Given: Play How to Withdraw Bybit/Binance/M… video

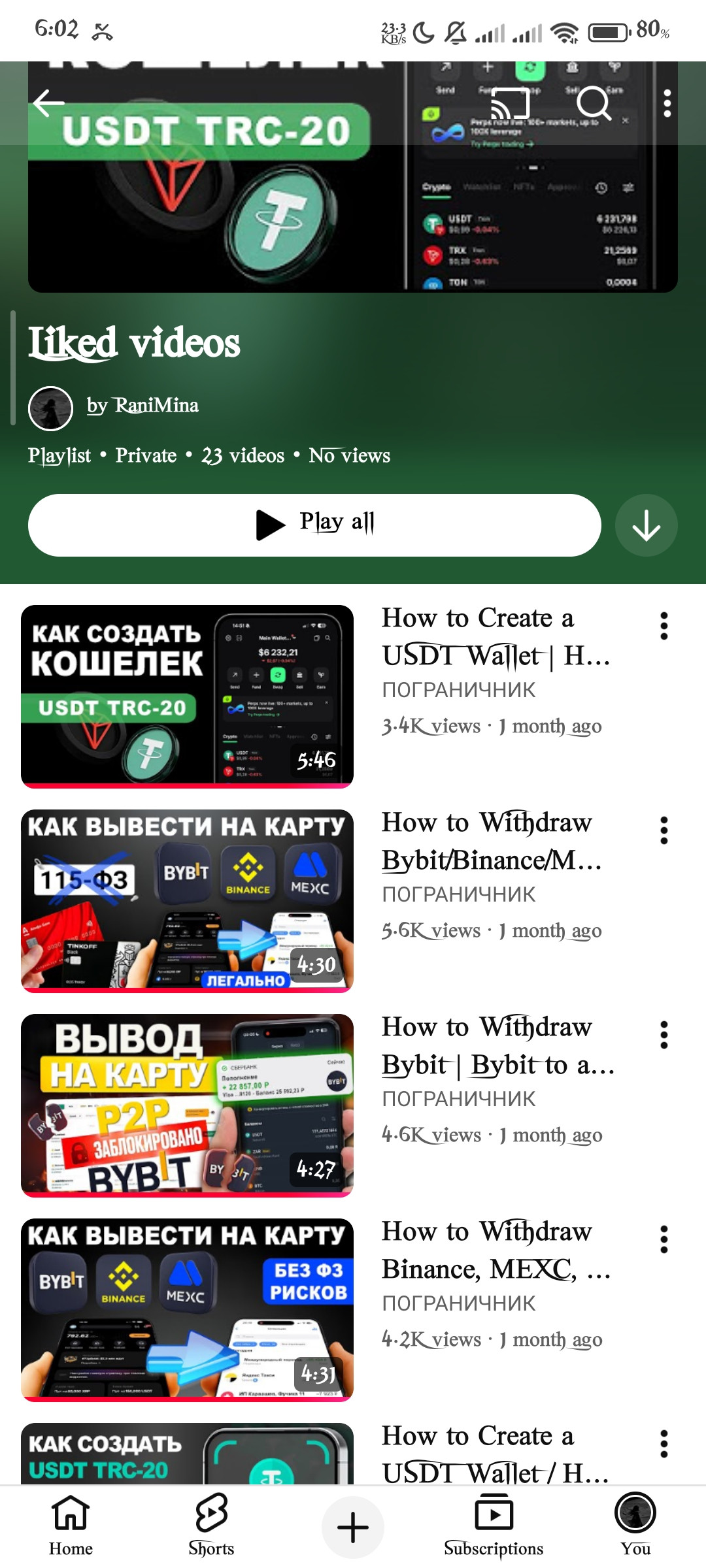Looking at the screenshot, I should [187, 900].
